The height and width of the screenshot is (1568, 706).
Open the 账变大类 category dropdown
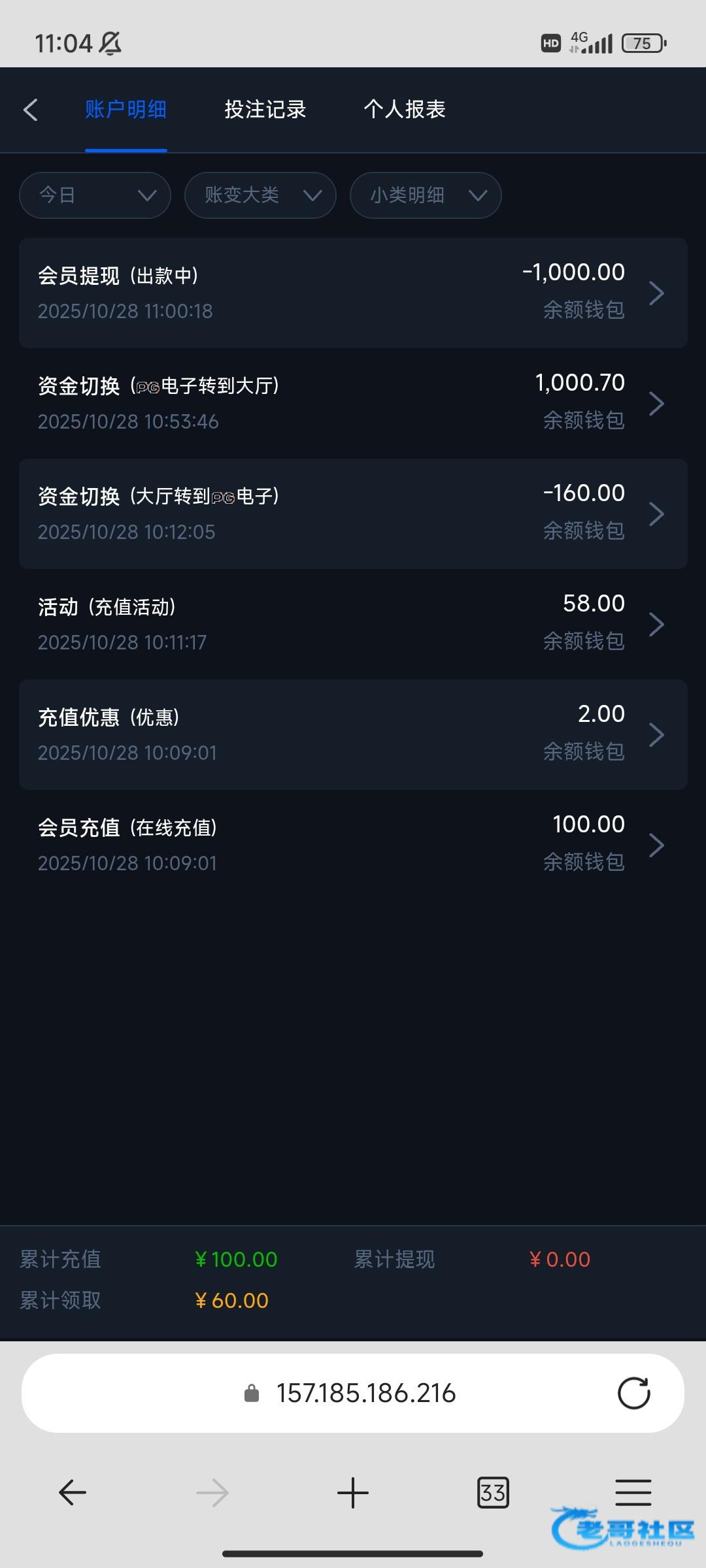tap(260, 195)
